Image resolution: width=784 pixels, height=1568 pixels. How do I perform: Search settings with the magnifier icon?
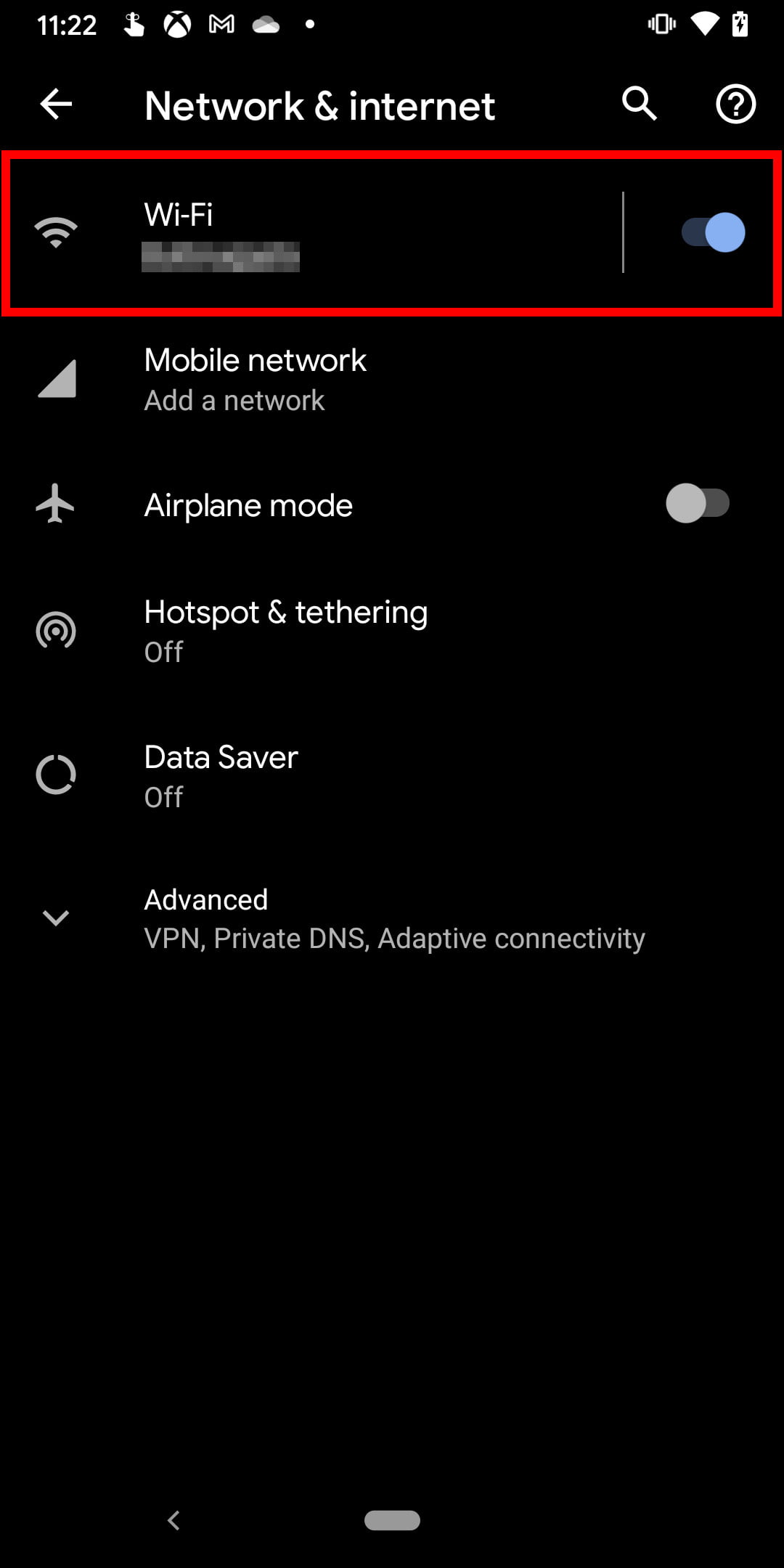(639, 104)
